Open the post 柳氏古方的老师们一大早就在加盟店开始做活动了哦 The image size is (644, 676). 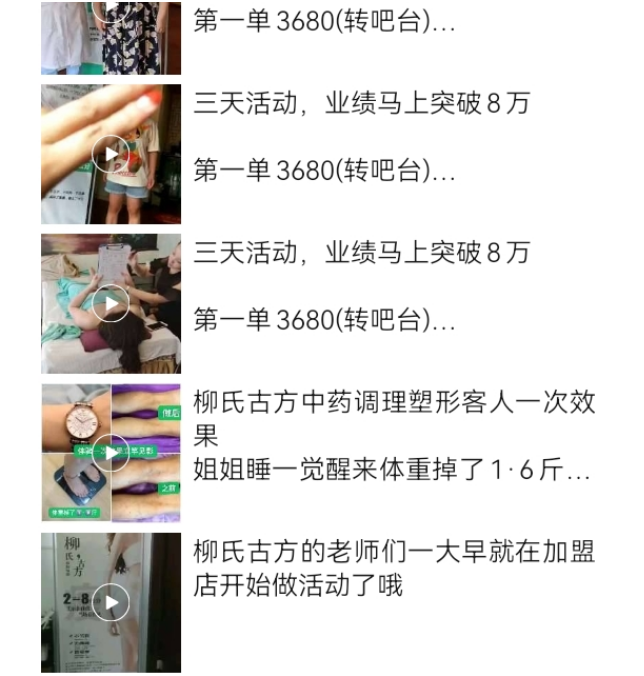pyautogui.click(x=394, y=568)
